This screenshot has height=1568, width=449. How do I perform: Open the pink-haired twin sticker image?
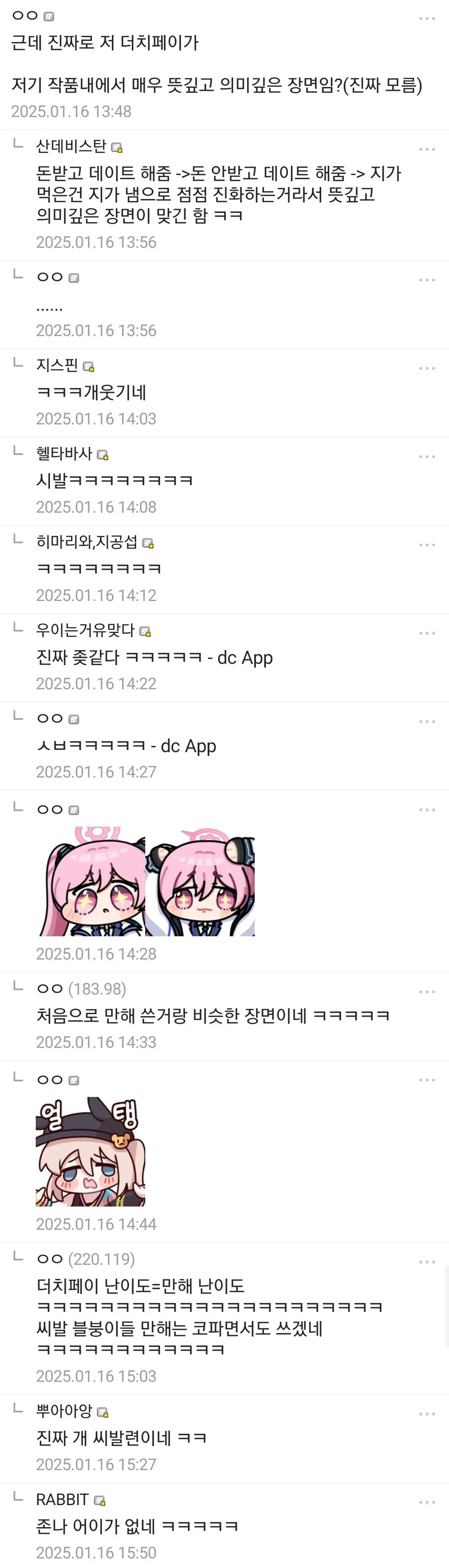point(145,881)
